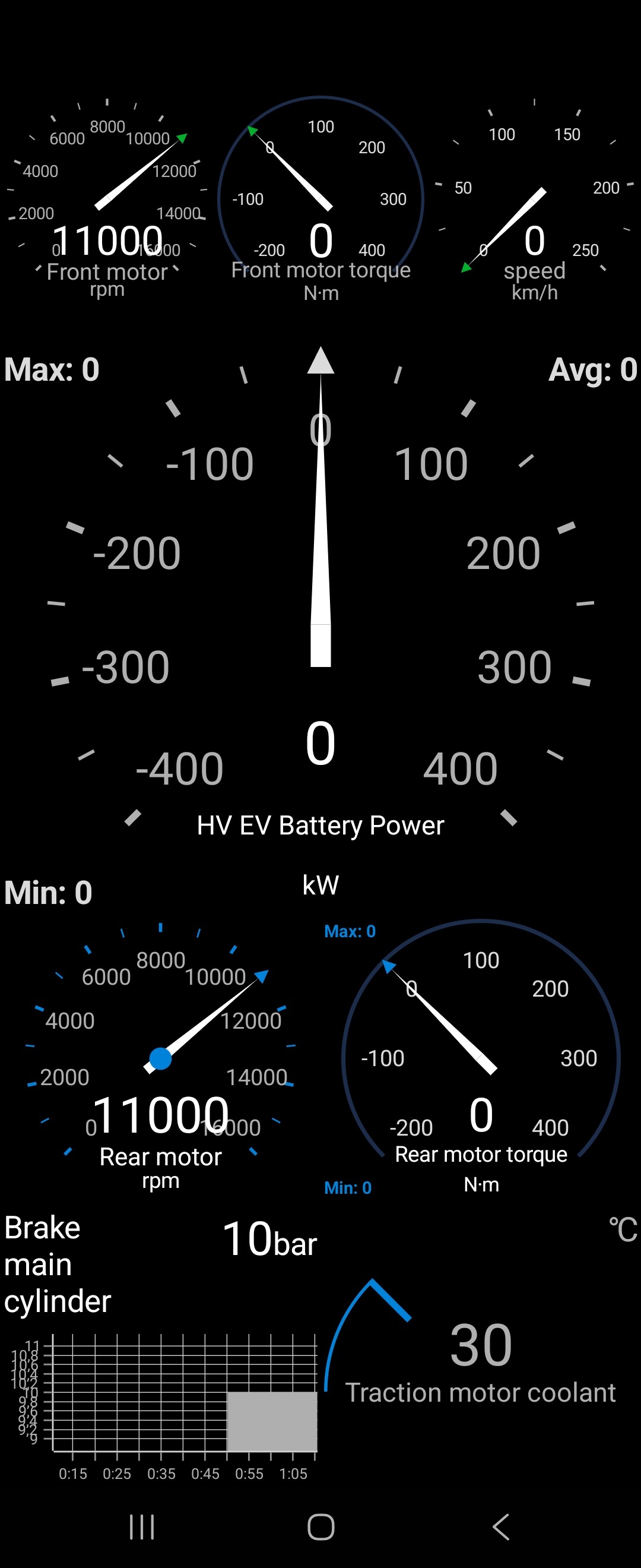Open the Traction motor coolant gauge

[x=480, y=1357]
